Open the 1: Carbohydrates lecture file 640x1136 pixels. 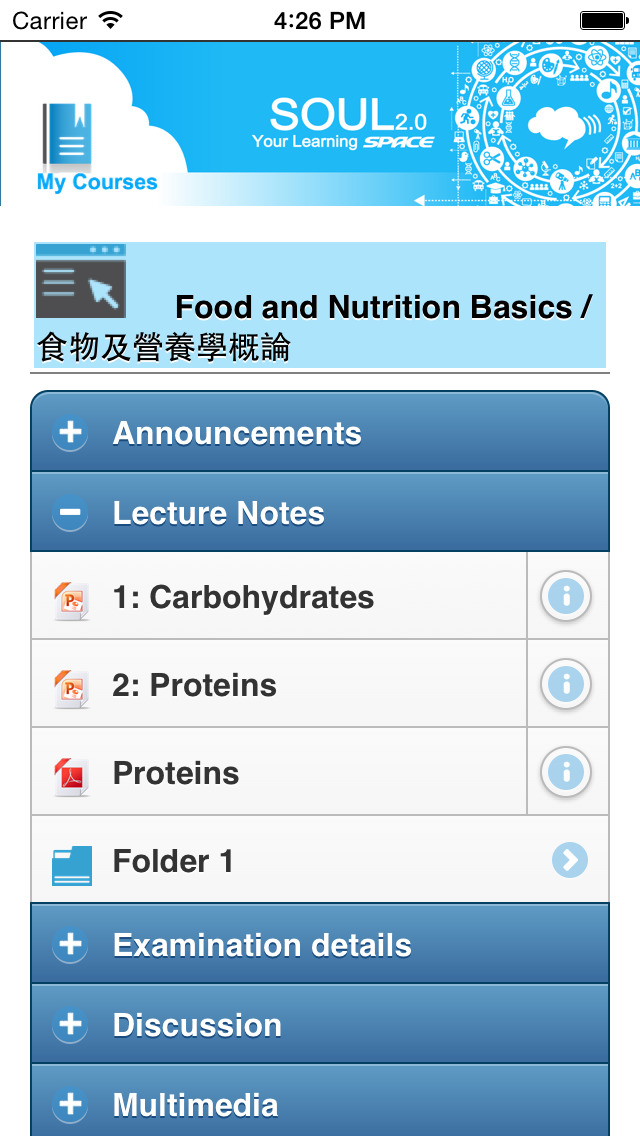[x=280, y=597]
